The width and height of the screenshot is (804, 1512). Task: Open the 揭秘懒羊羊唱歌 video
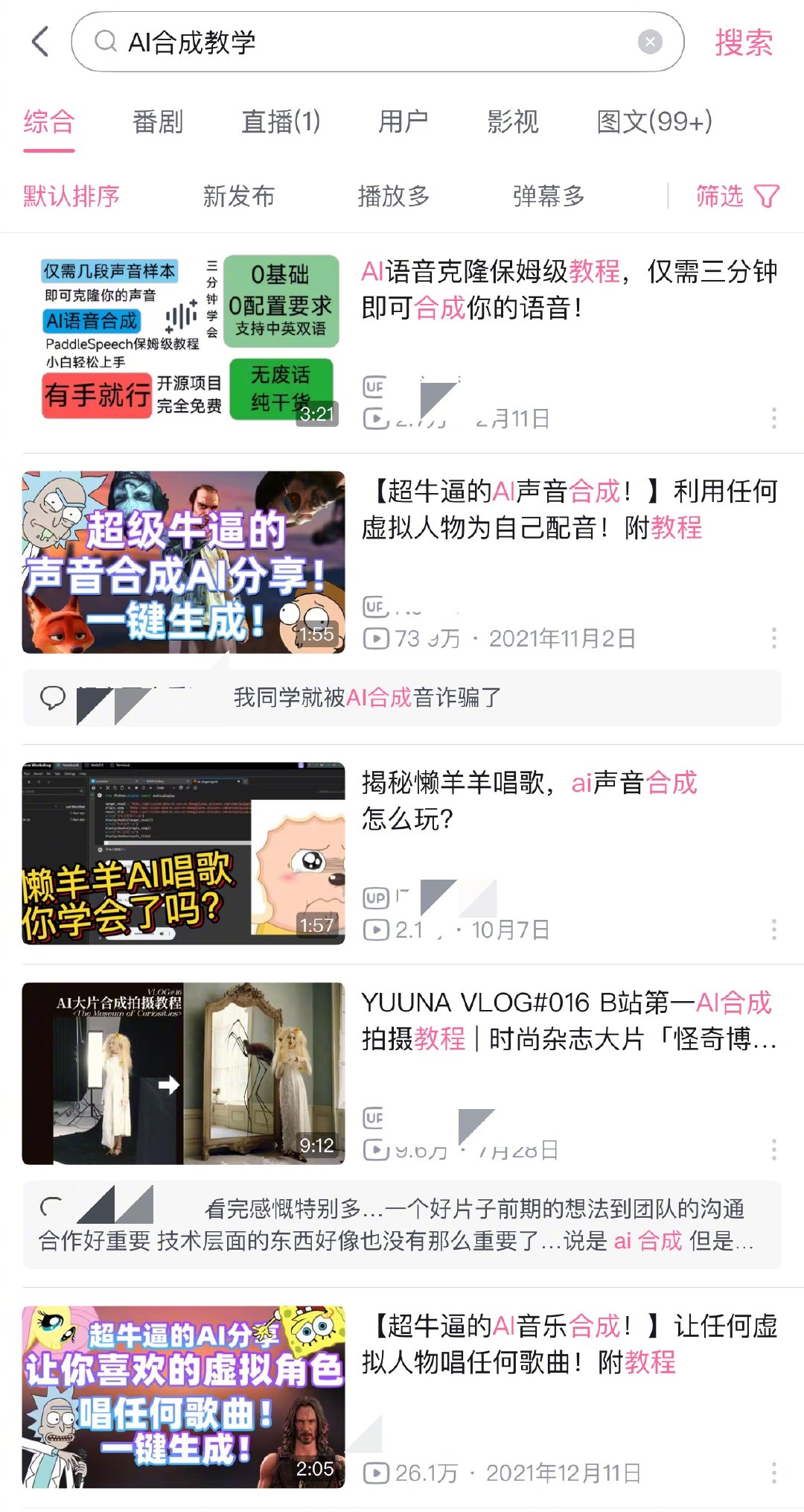[529, 801]
